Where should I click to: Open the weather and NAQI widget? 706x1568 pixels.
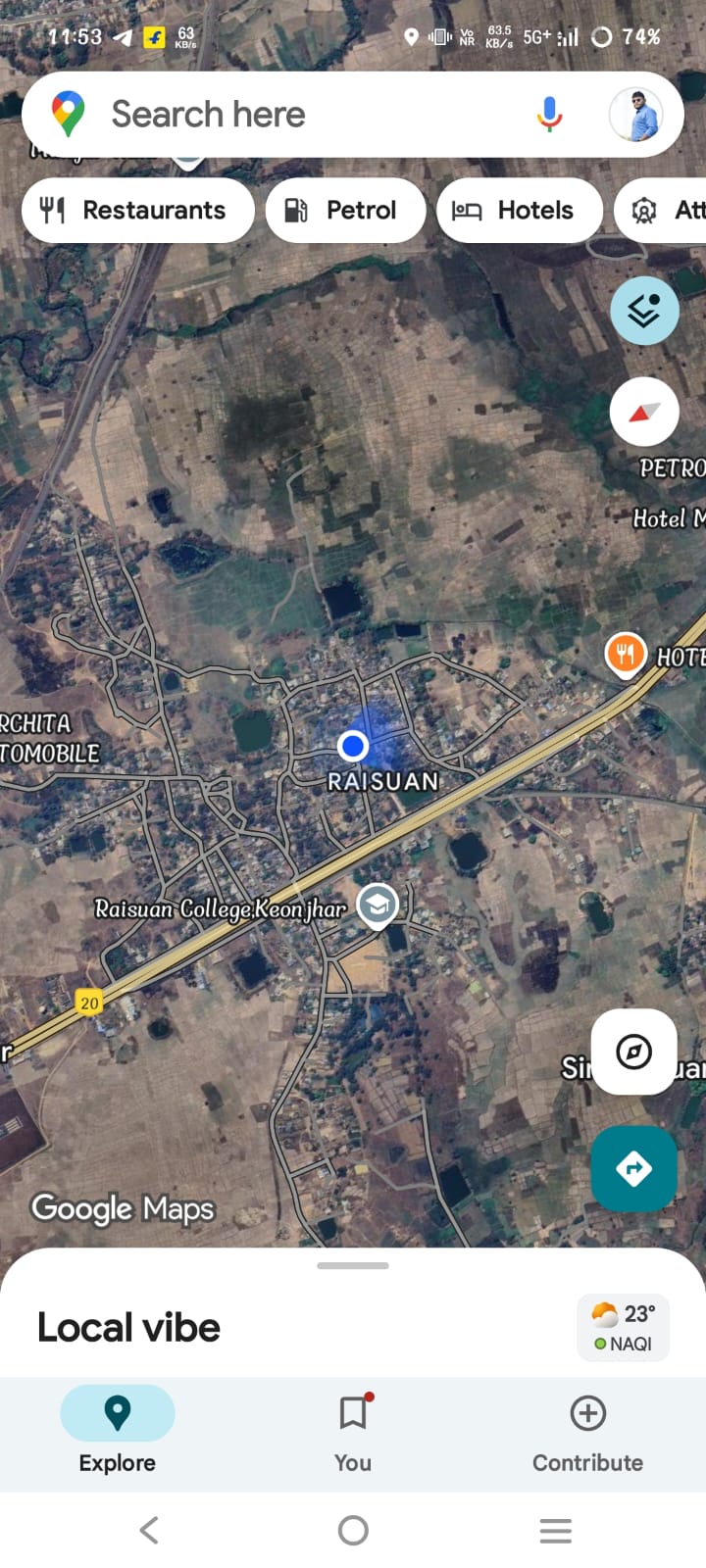[624, 1327]
